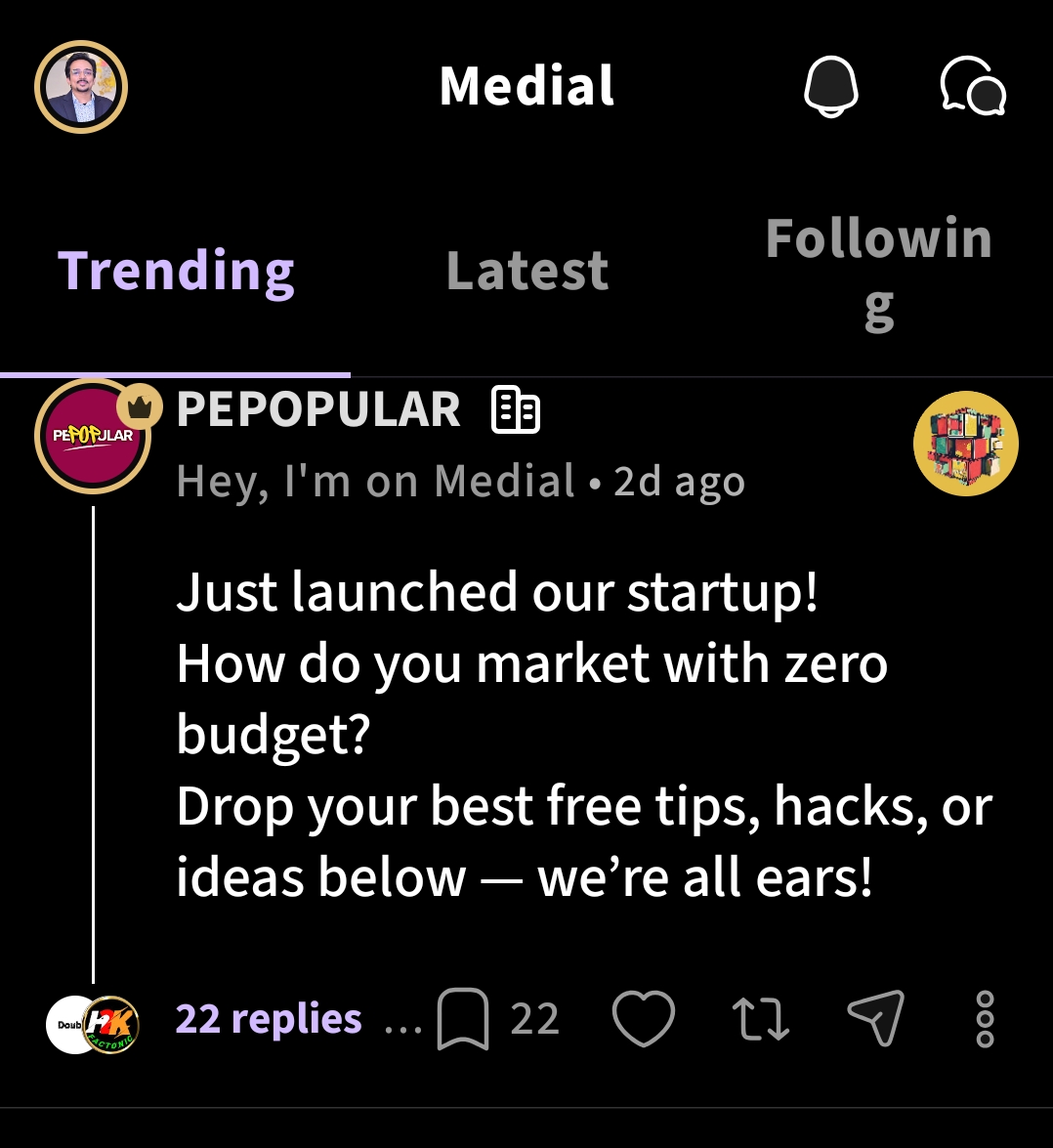Open the community icon on PEPOPULAR's post

pyautogui.click(x=965, y=444)
